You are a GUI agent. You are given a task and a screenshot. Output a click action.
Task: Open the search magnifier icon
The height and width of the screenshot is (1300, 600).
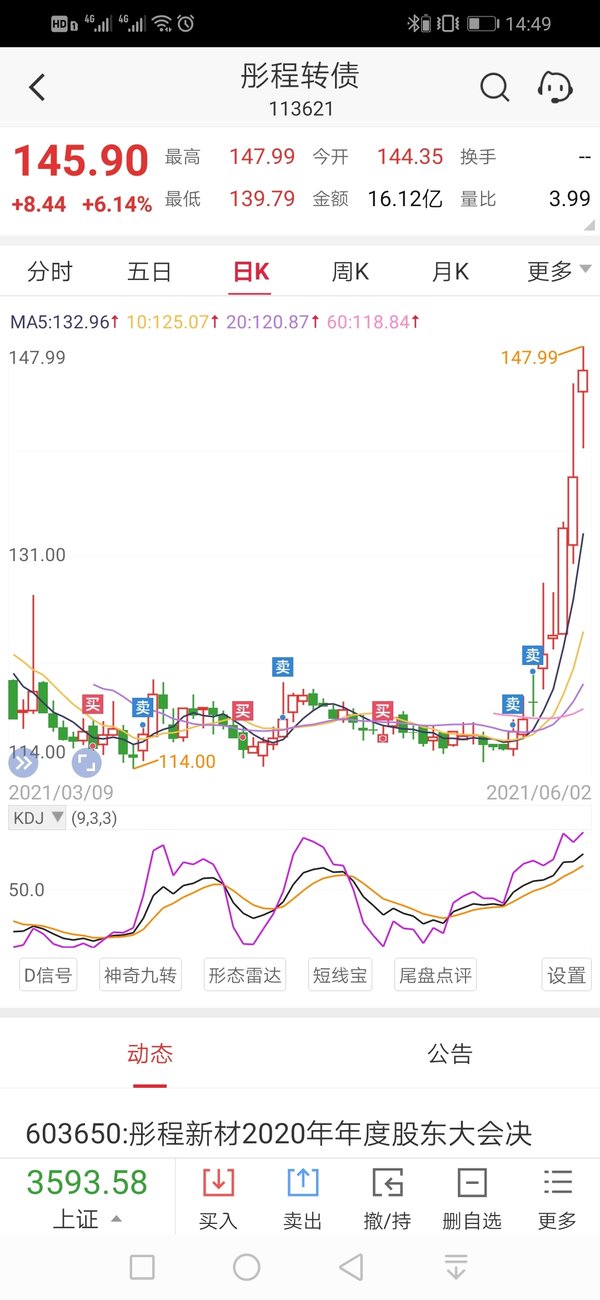tap(494, 88)
